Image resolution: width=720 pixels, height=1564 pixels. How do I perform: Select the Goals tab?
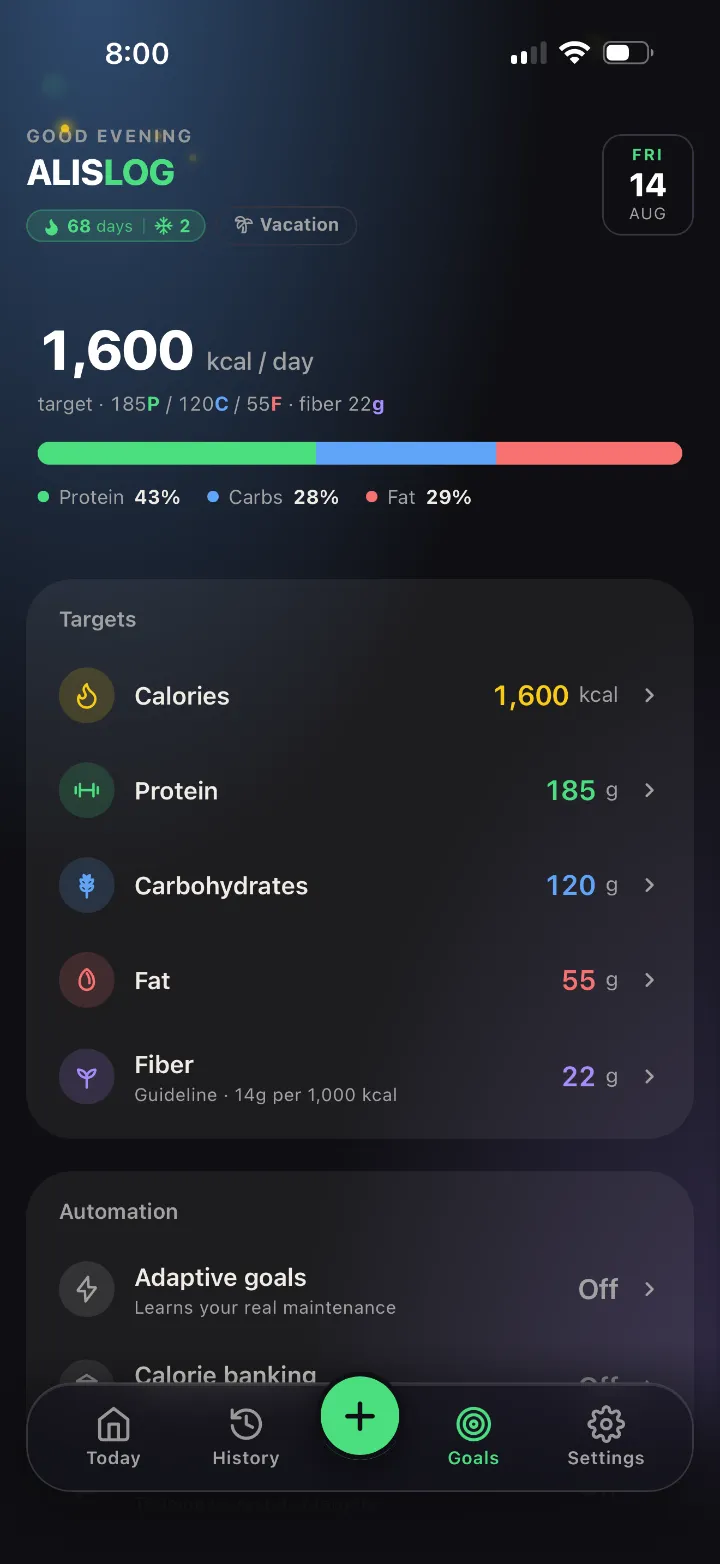[x=473, y=1437]
